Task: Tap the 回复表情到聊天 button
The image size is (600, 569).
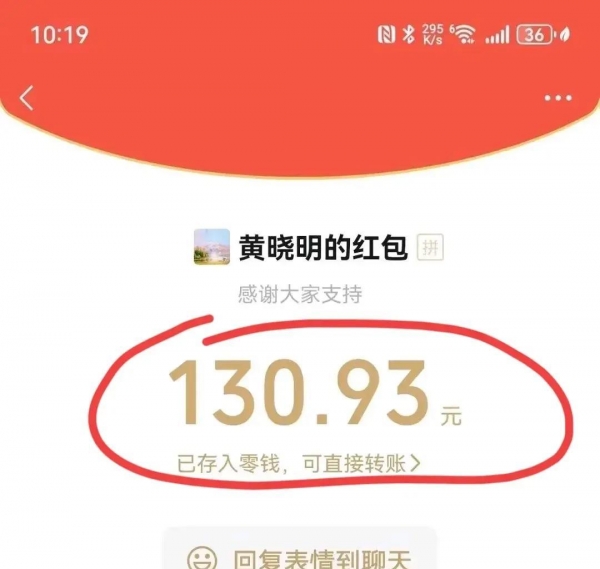Action: [300, 555]
